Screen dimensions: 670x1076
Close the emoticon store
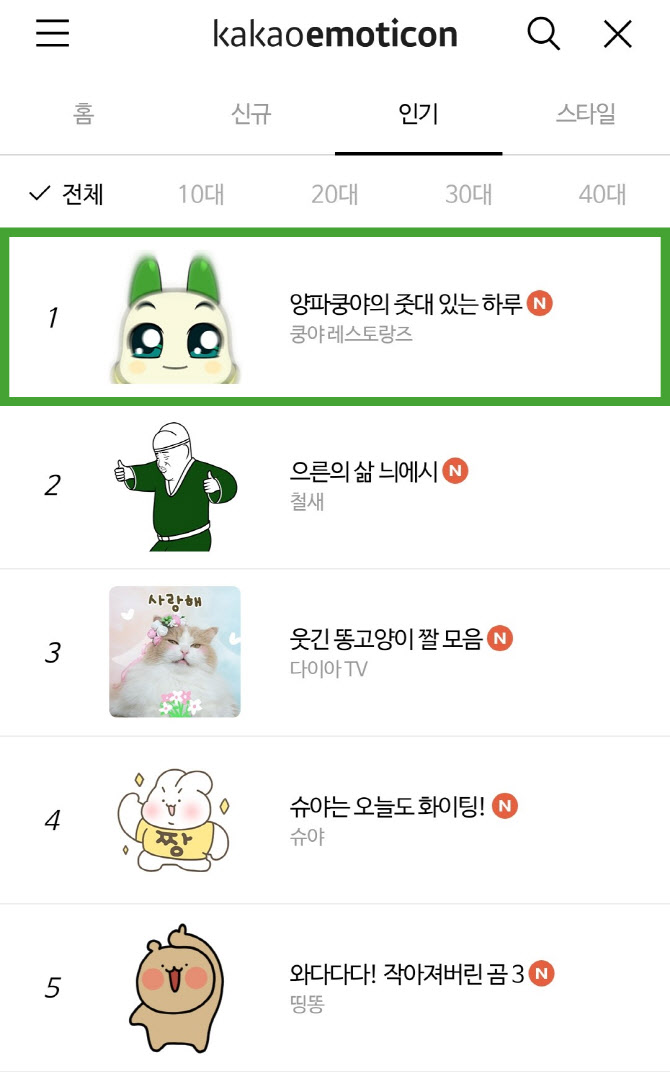618,34
